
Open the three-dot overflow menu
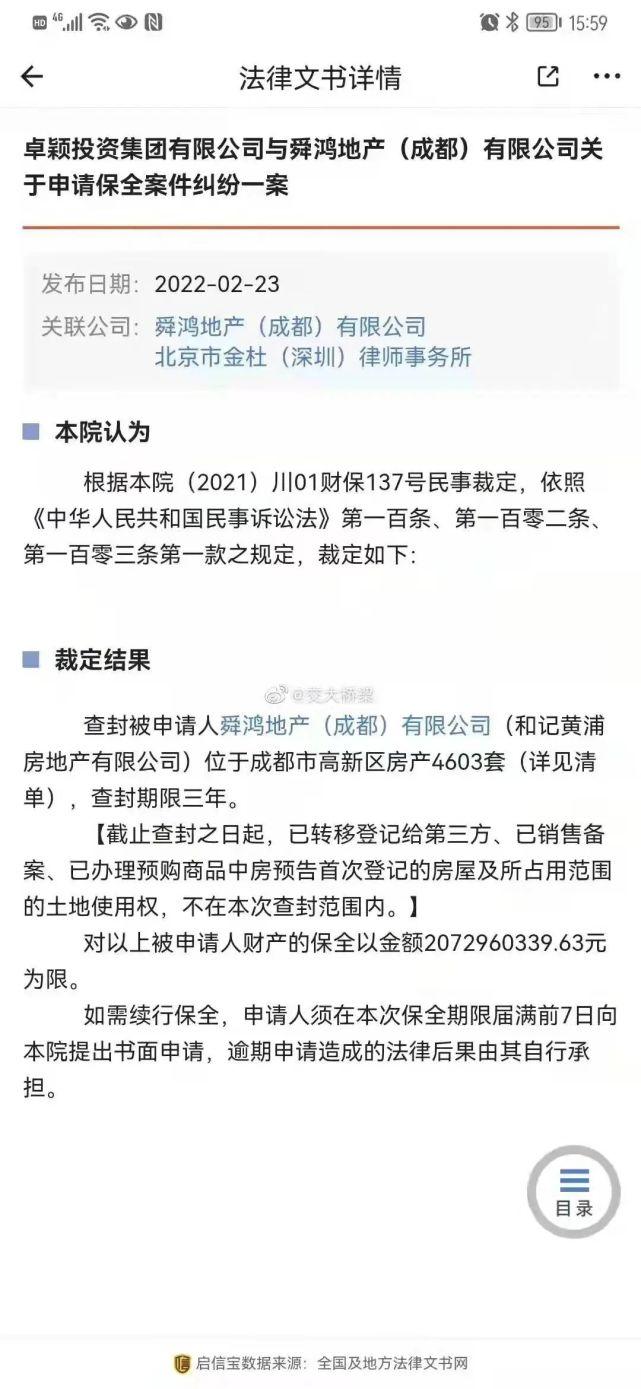(x=606, y=77)
